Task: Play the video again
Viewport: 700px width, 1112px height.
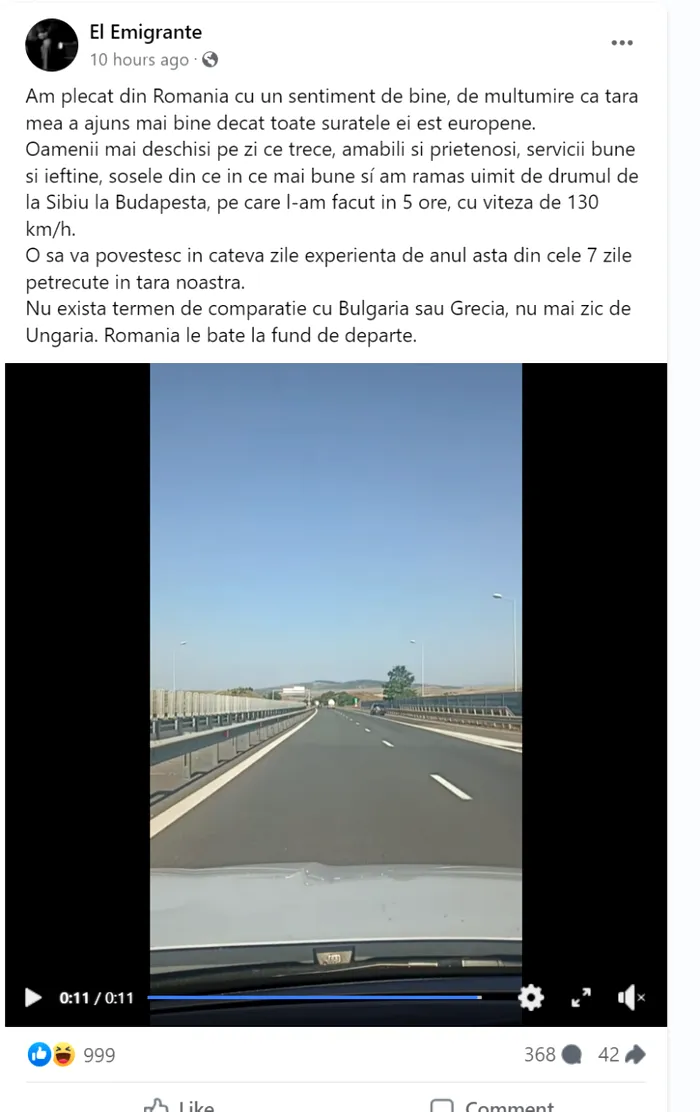Action: coord(32,997)
